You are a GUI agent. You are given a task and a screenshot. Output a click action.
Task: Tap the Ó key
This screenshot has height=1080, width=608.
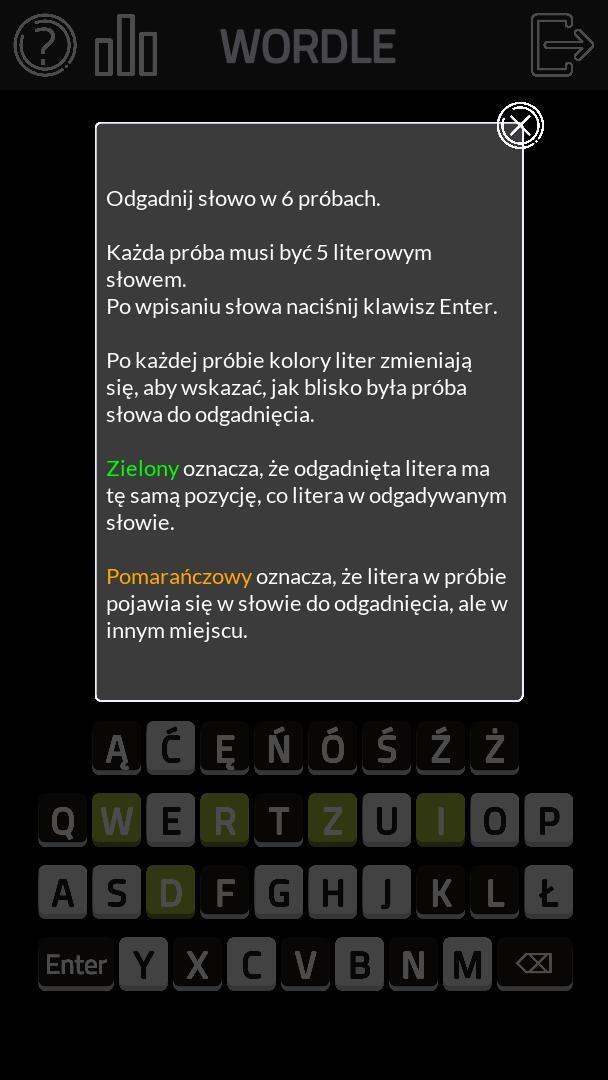[x=333, y=747]
